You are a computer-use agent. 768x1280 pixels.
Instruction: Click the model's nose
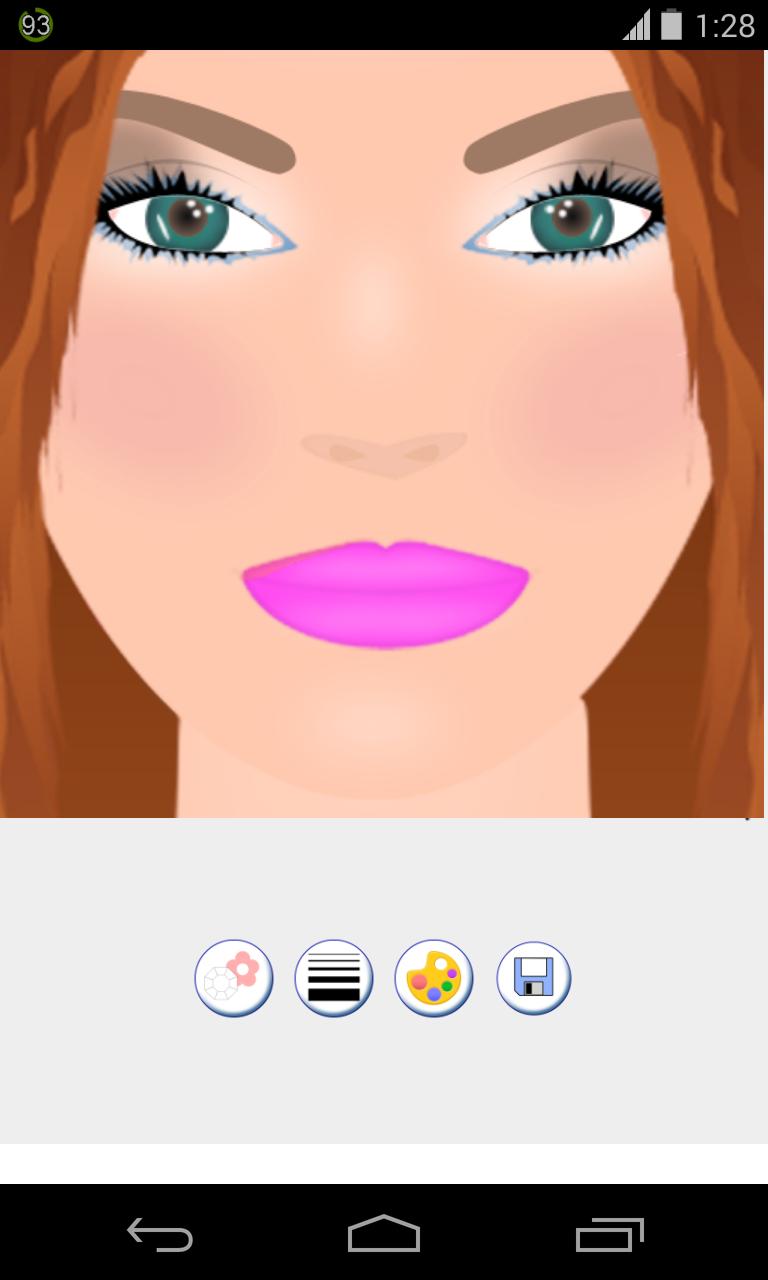coord(383,450)
